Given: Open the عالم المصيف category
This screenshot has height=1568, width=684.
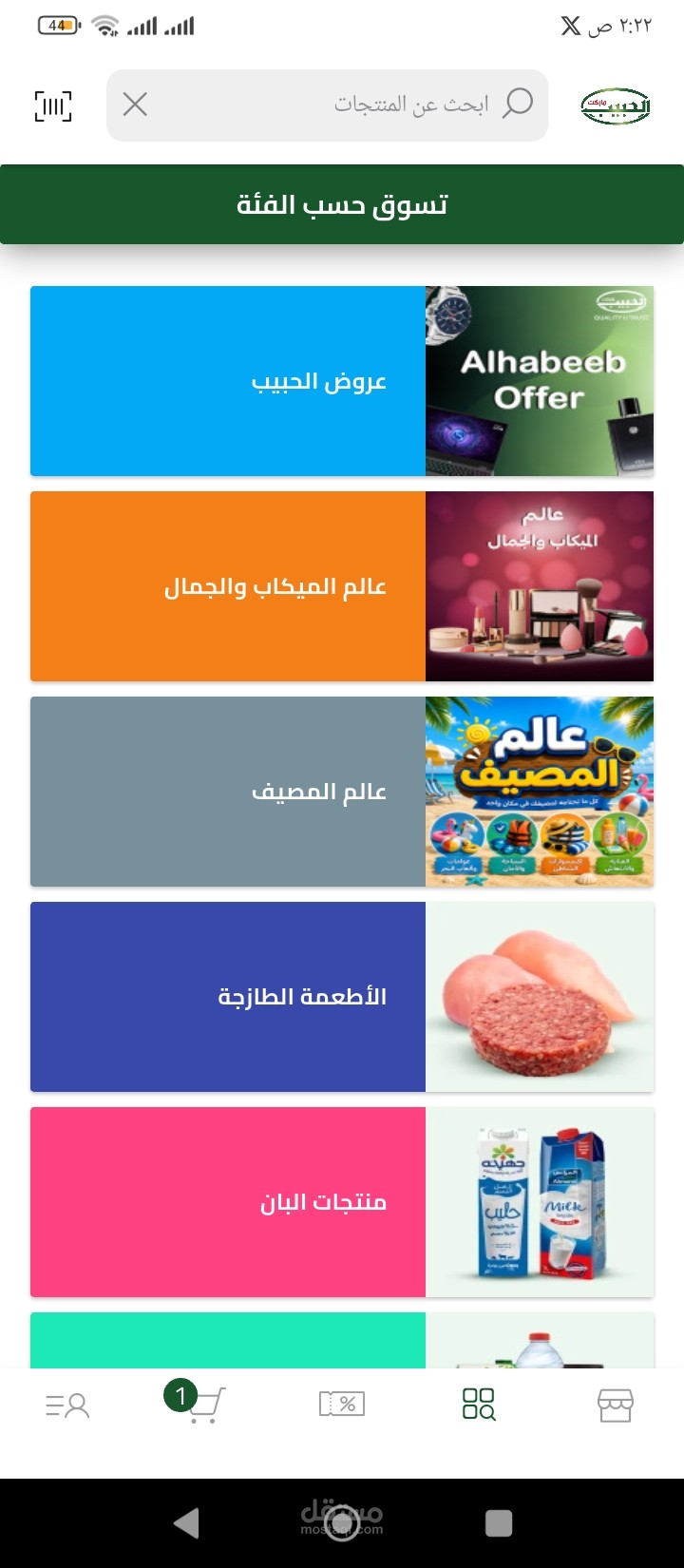Looking at the screenshot, I should 342,792.
